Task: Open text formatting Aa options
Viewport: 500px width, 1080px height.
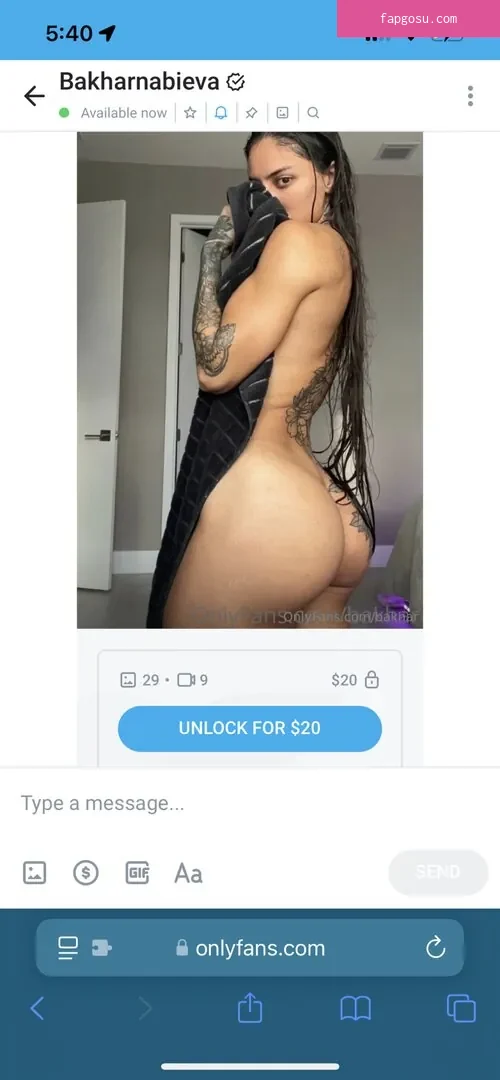Action: tap(188, 873)
